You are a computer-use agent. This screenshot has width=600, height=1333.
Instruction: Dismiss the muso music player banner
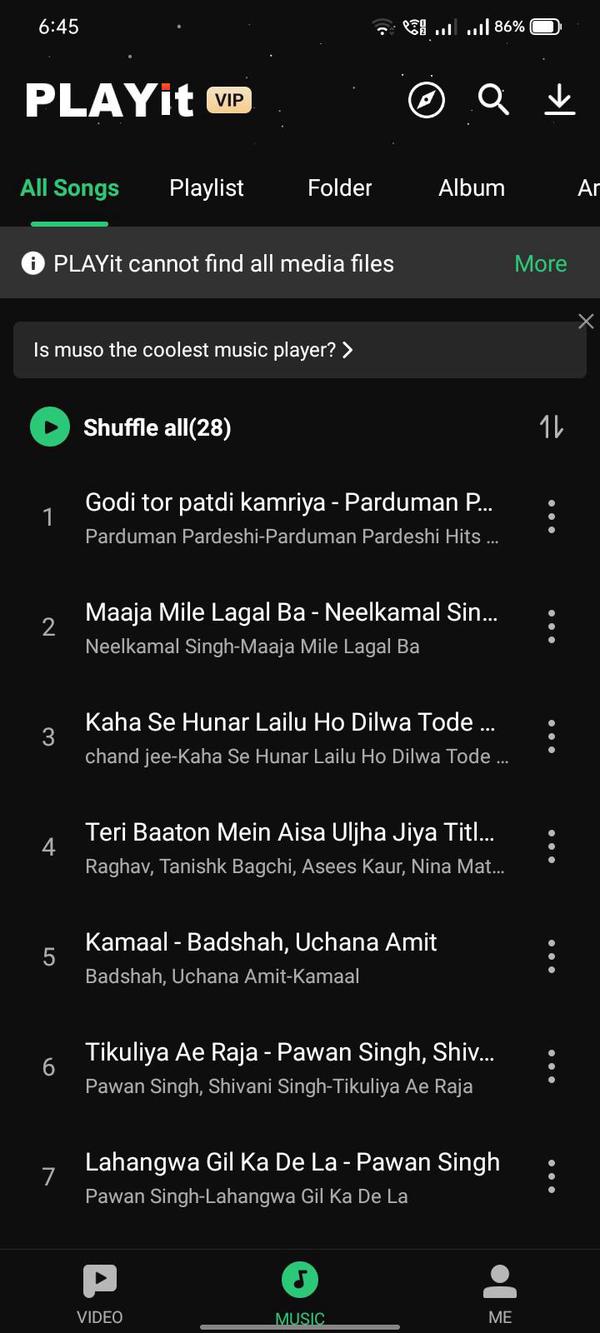(586, 321)
